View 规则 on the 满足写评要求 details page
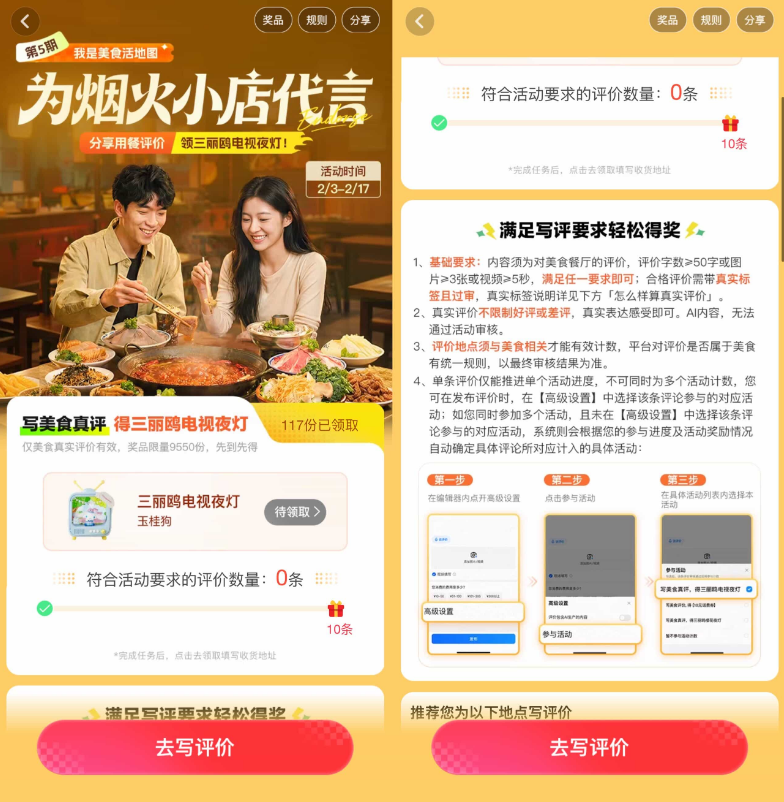 [711, 20]
